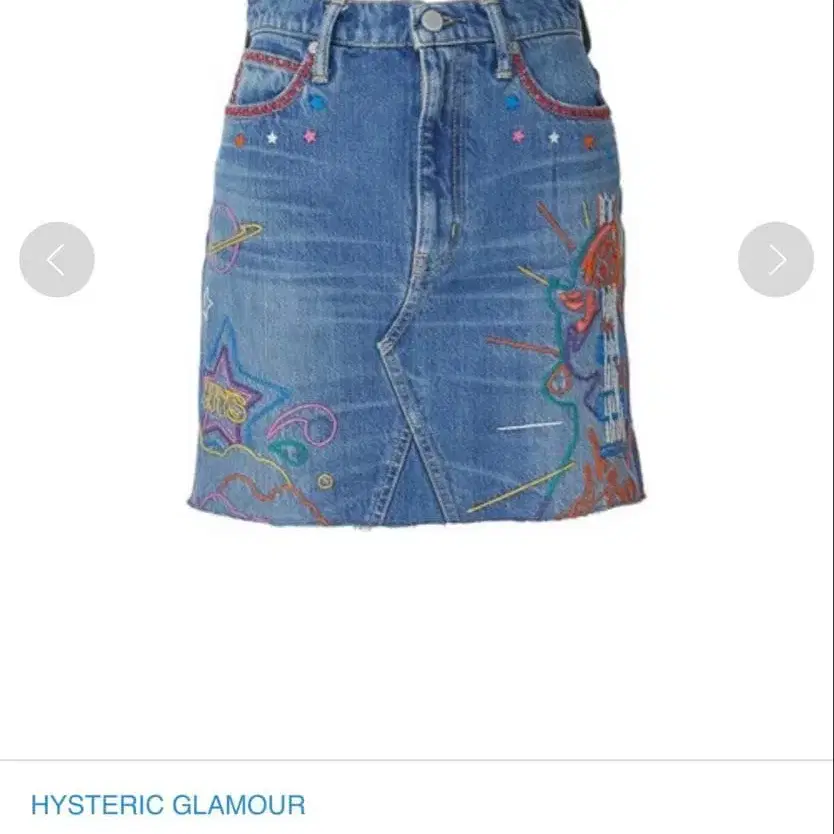Screen dimensions: 834x834
Task: Open the HYSTERIC GLAMOUR brand link
Action: [168, 805]
